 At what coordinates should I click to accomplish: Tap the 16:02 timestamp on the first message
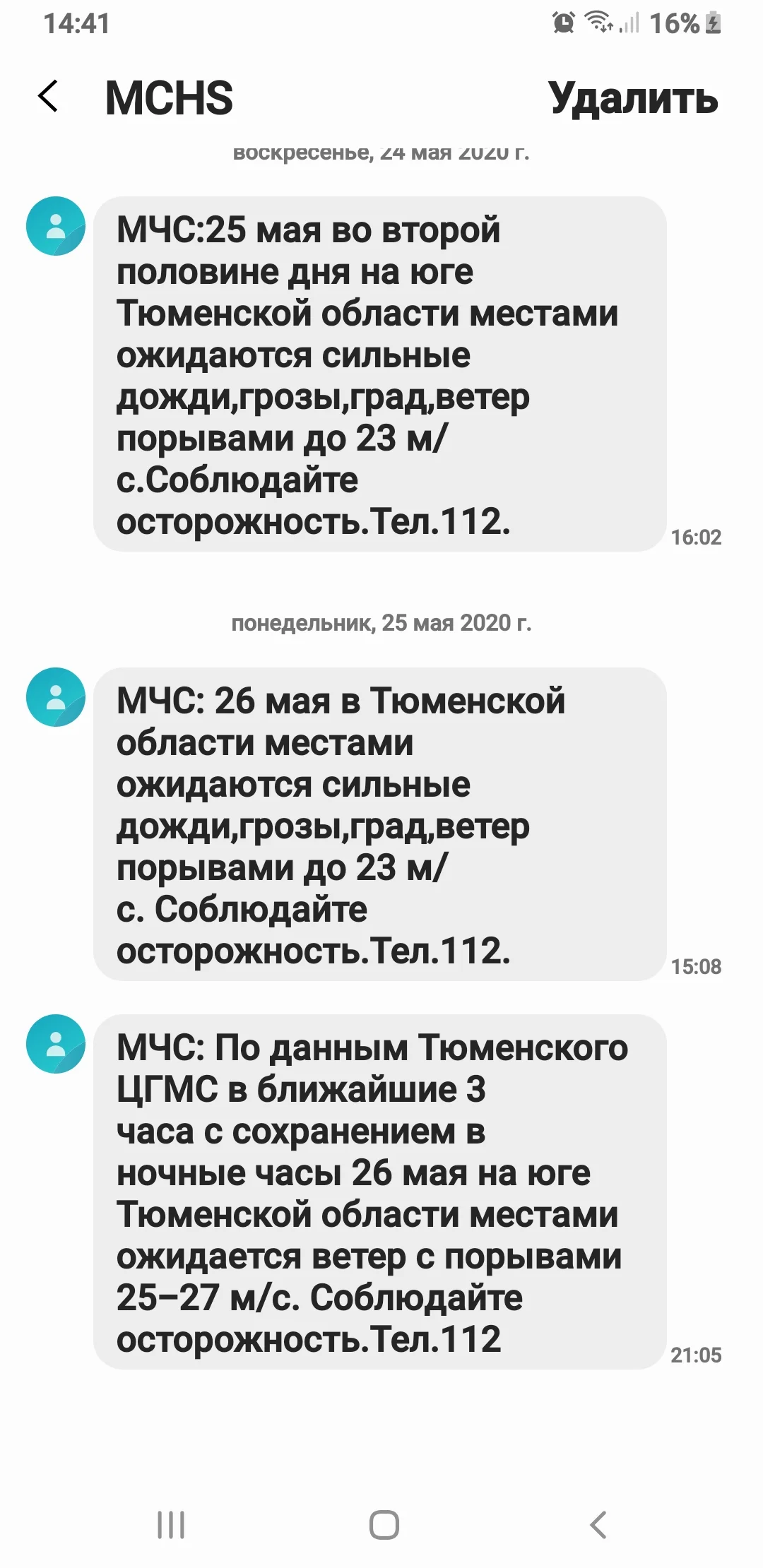coord(696,537)
